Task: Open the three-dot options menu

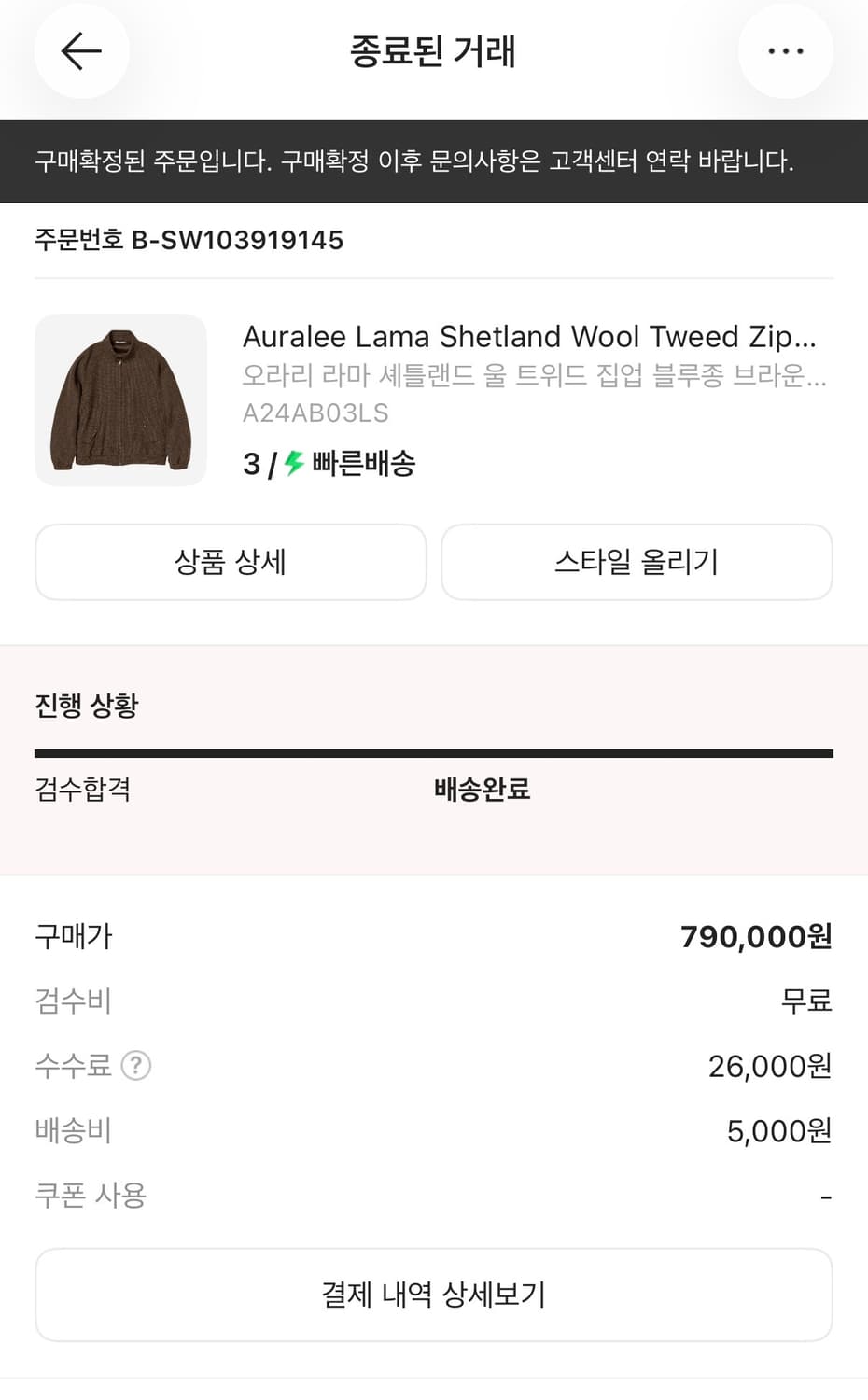Action: (x=785, y=51)
